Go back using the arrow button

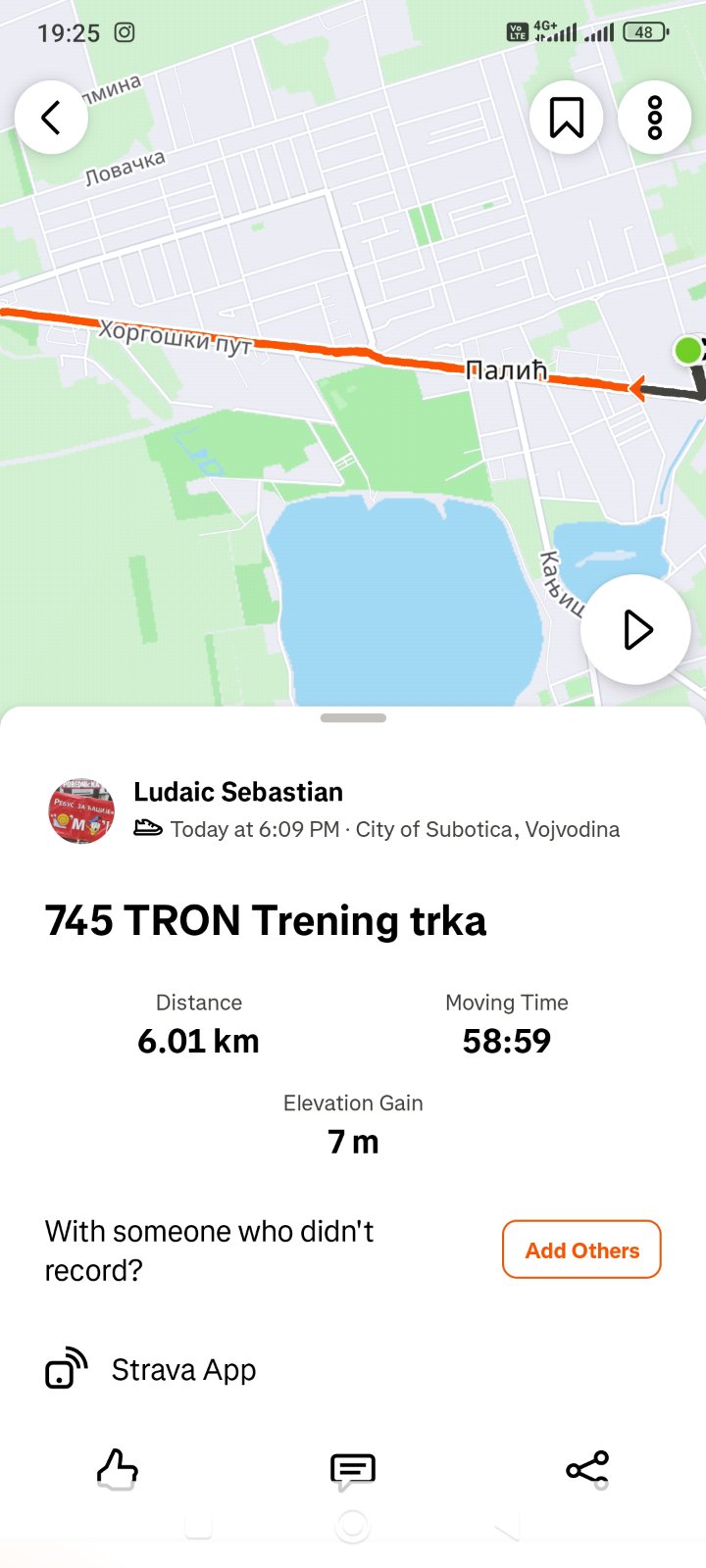51,118
